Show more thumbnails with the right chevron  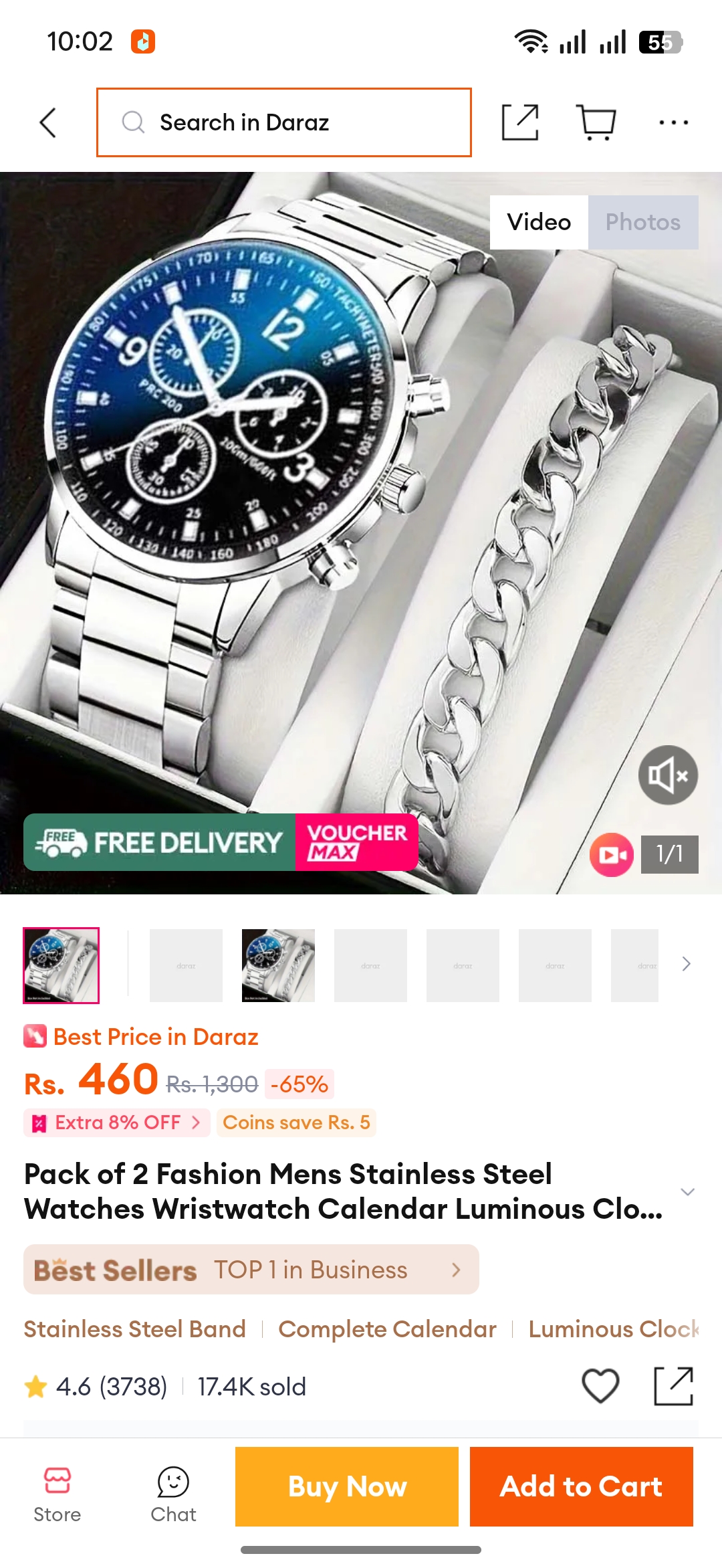coord(686,964)
